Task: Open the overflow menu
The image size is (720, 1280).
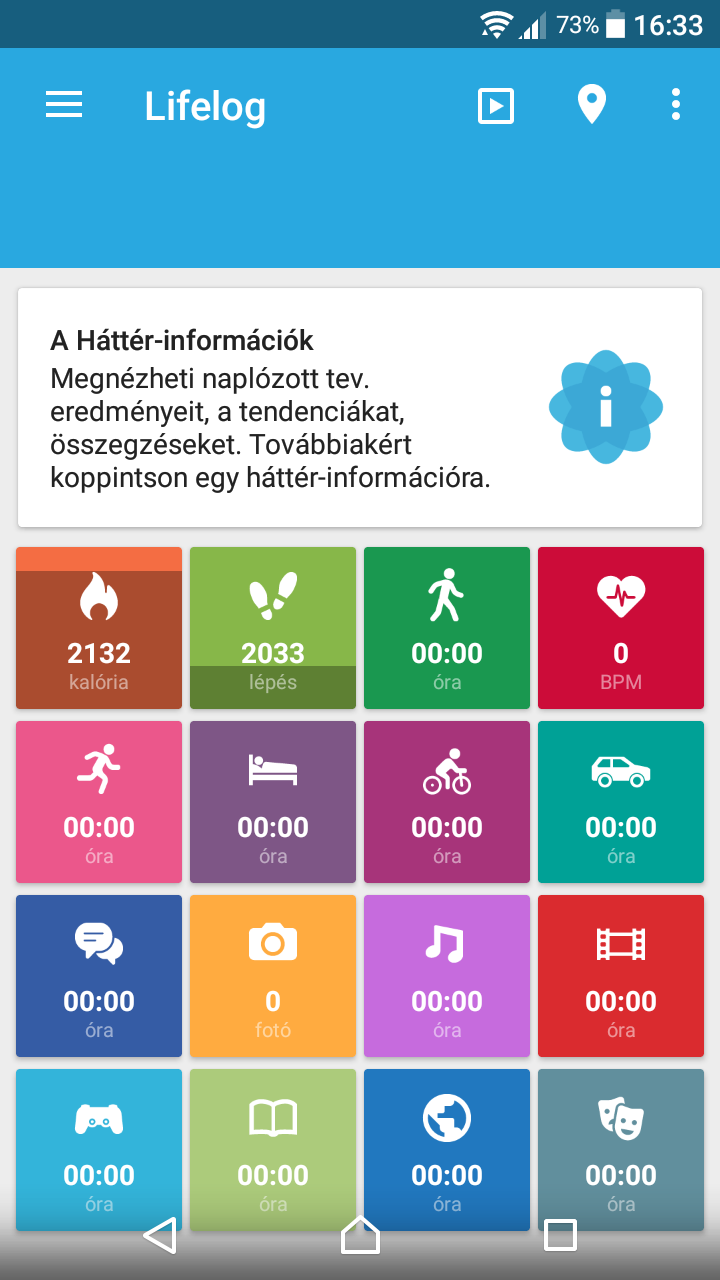Action: click(x=676, y=105)
